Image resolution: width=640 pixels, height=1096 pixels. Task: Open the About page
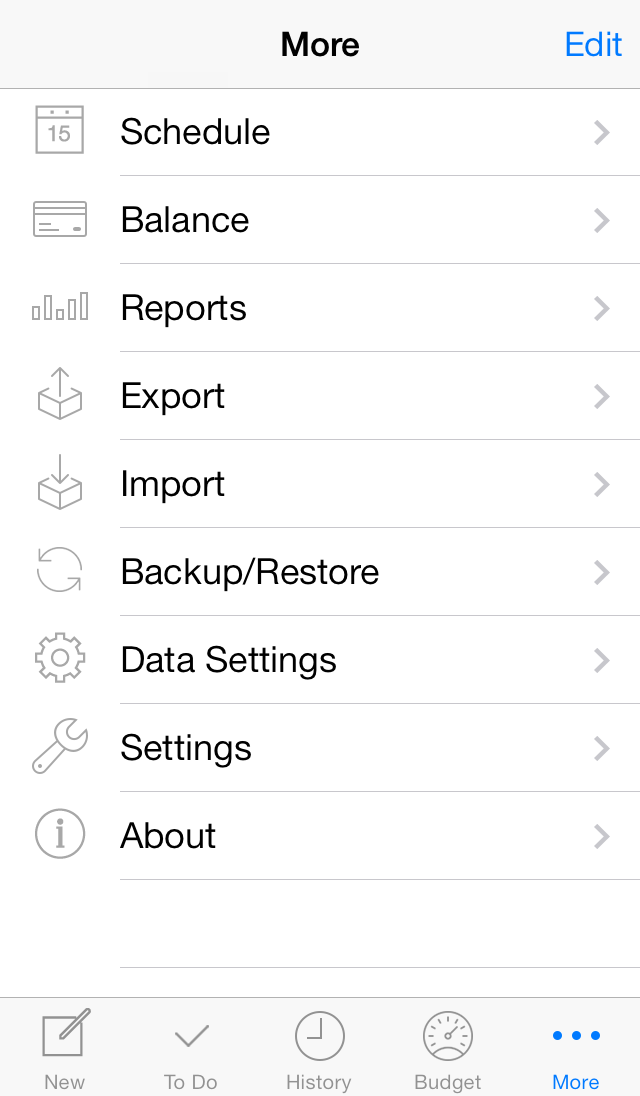click(x=320, y=837)
